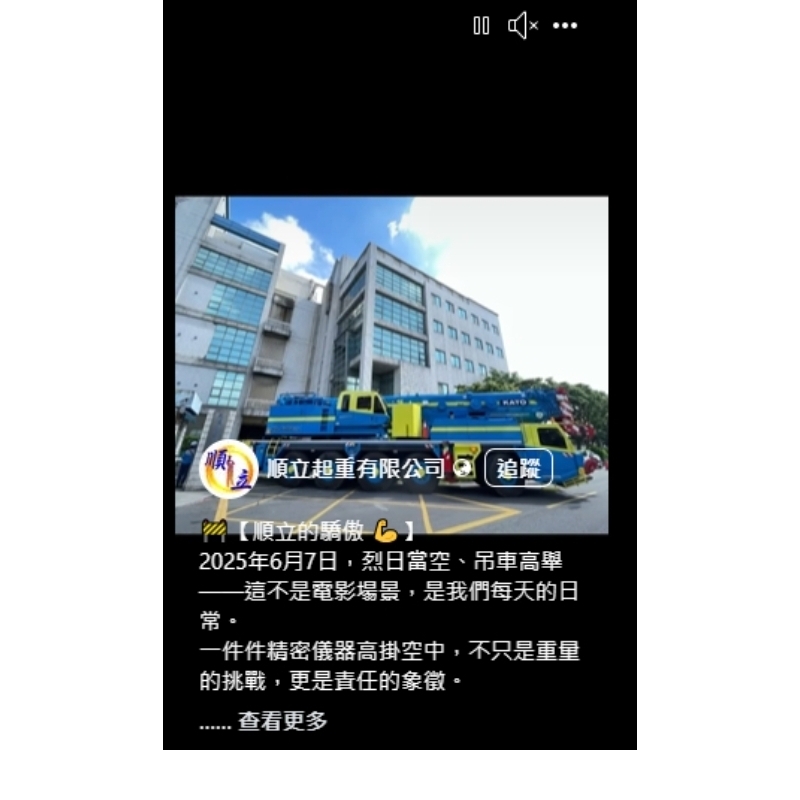Tap the 追蹤 follow button

518,468
